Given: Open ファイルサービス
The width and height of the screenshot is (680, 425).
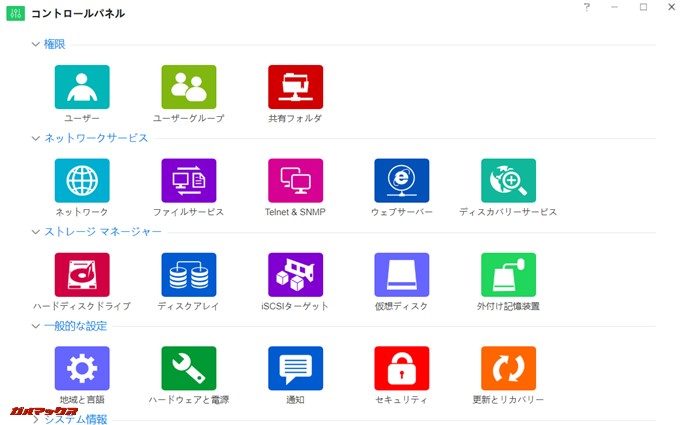Looking at the screenshot, I should (188, 181).
